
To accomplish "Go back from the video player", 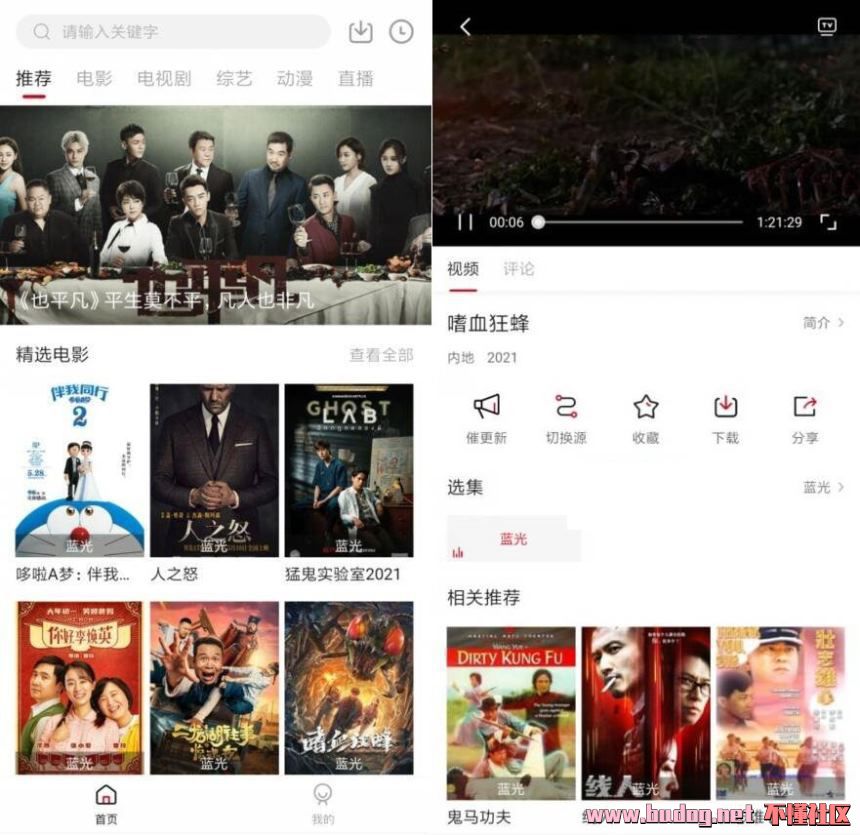I will (x=465, y=27).
